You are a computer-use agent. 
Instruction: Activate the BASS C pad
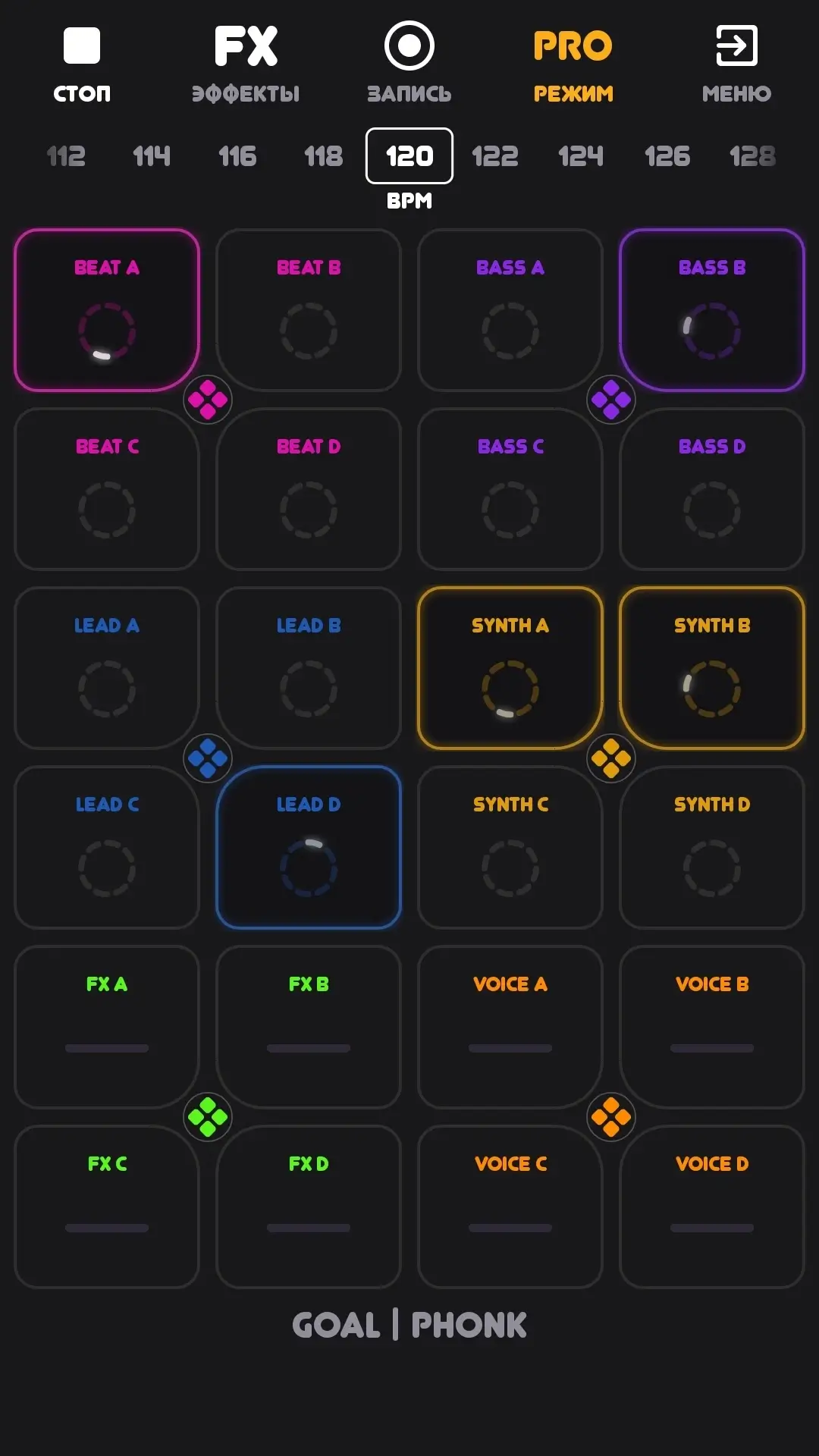click(x=510, y=489)
